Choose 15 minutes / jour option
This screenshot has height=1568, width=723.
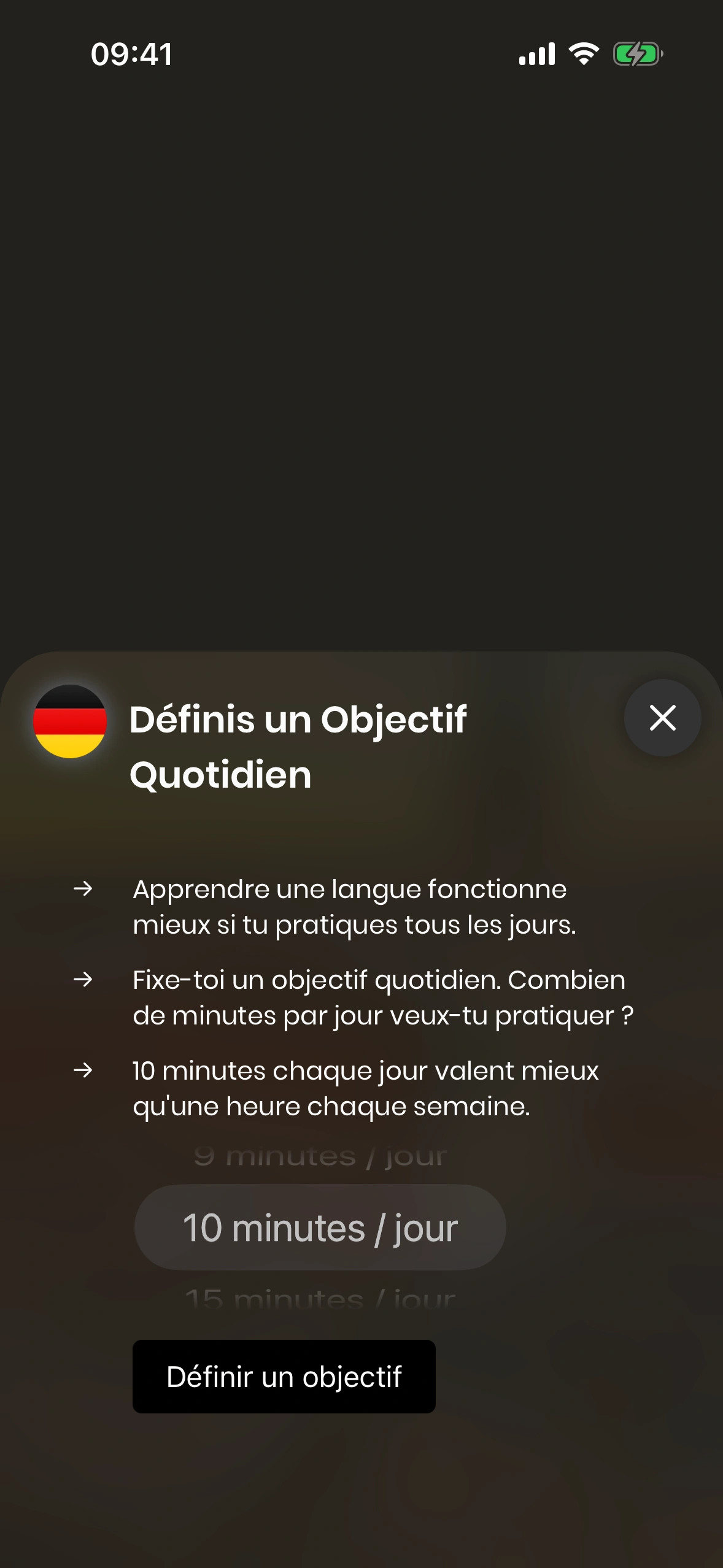click(320, 1298)
